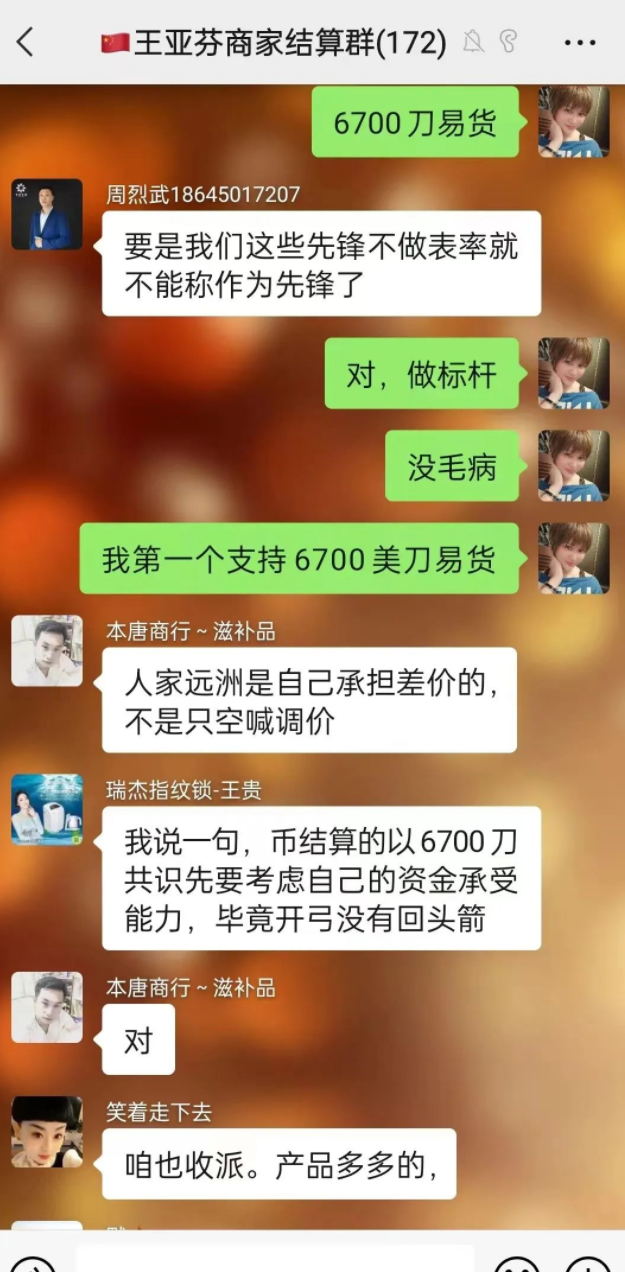
Task: Open the group chat overflow menu
Action: (x=580, y=42)
